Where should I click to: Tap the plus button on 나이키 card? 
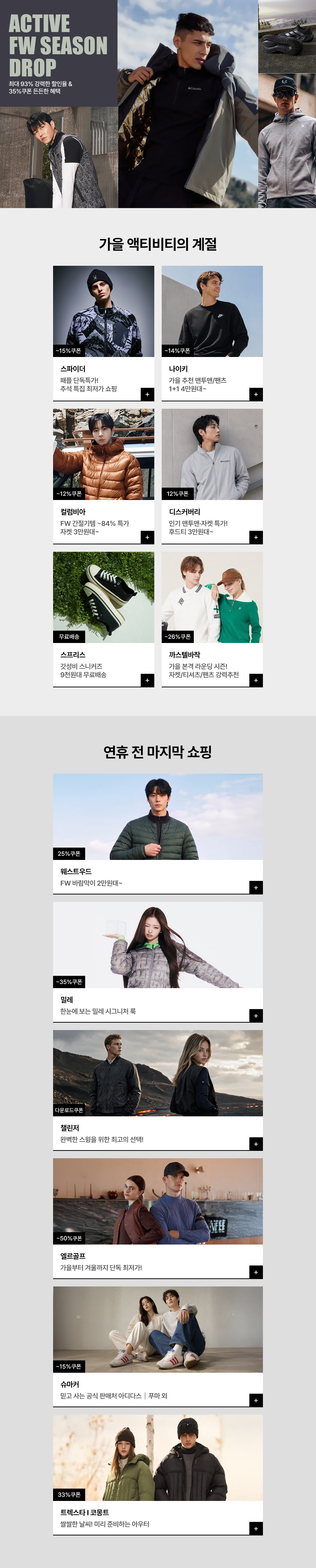(x=256, y=394)
